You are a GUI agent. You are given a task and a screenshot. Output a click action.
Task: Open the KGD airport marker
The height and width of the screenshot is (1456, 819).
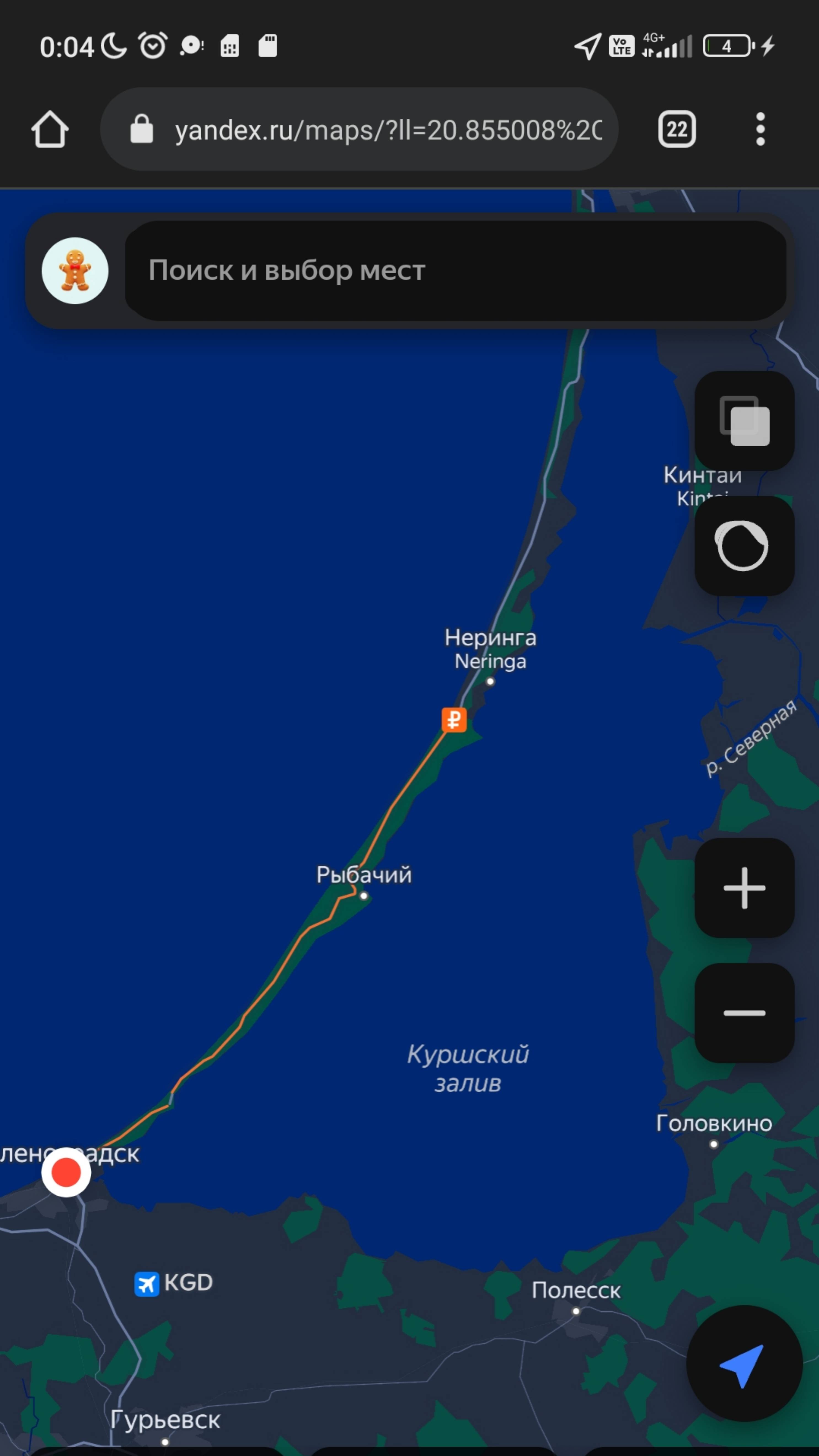(147, 1283)
